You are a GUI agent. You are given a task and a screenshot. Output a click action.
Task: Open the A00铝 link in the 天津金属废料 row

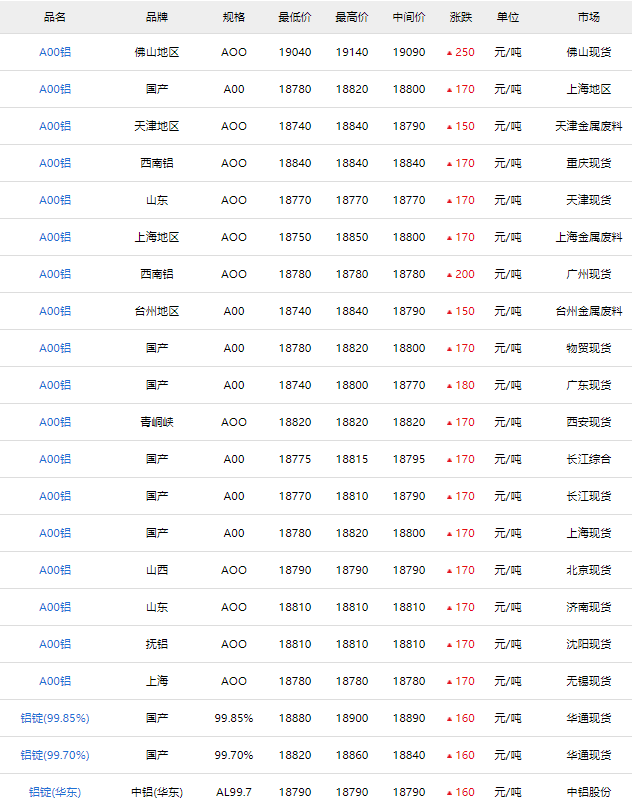click(x=55, y=126)
